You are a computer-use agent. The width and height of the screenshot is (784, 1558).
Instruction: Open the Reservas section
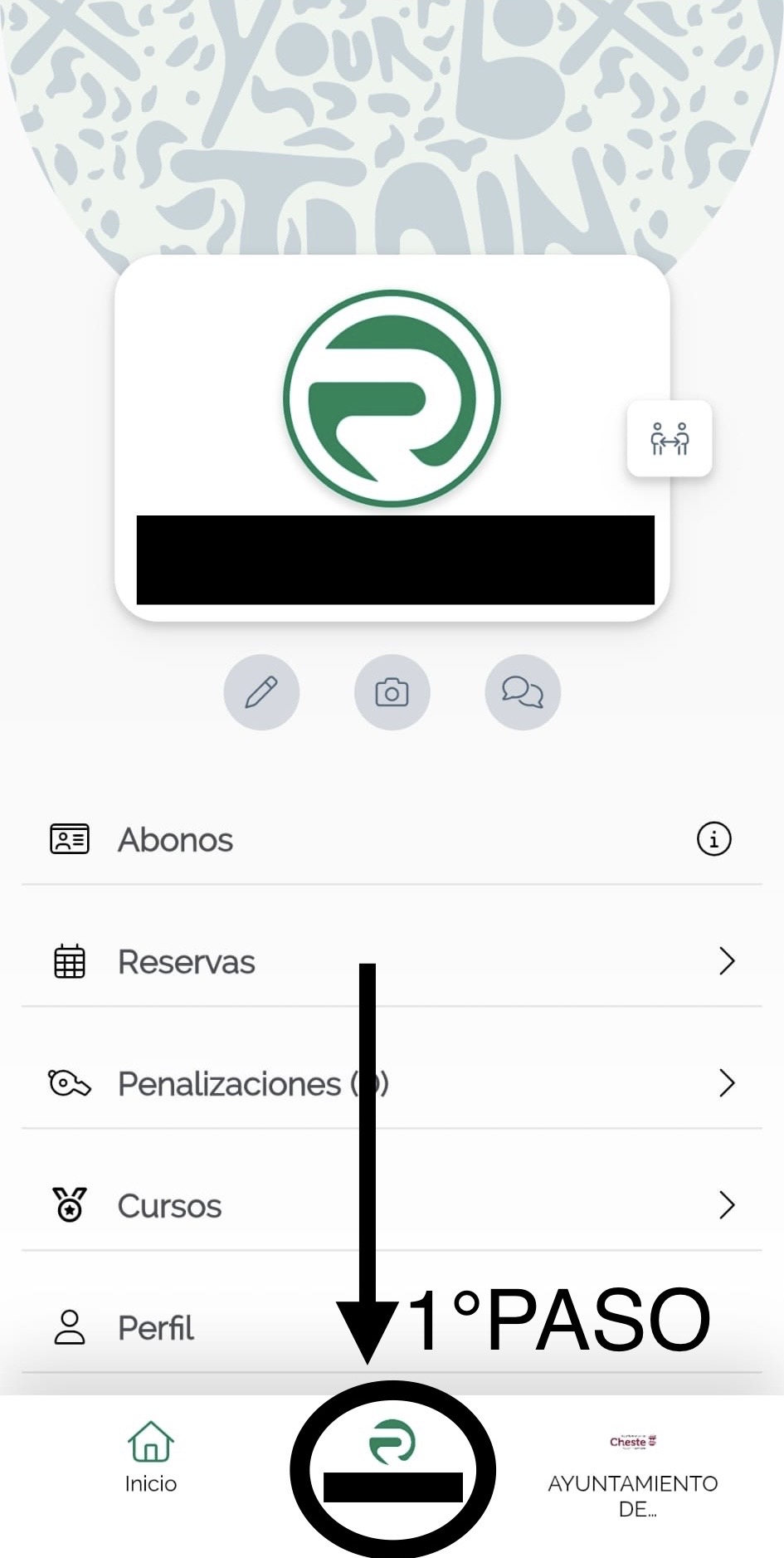tap(392, 962)
